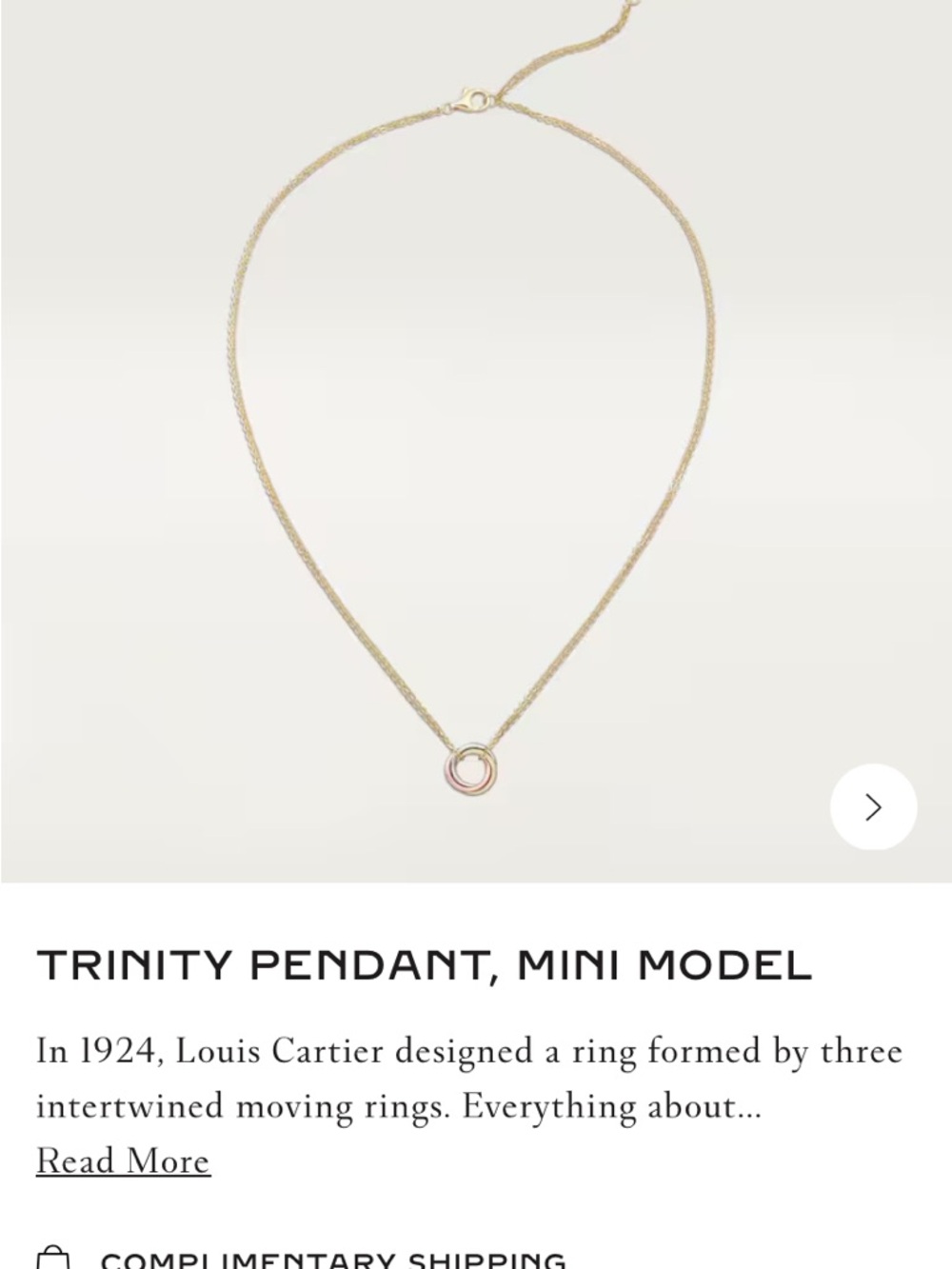Screen dimensions: 952x1269
Task: Advance the gallery with the circular arrow button
Action: (x=873, y=807)
